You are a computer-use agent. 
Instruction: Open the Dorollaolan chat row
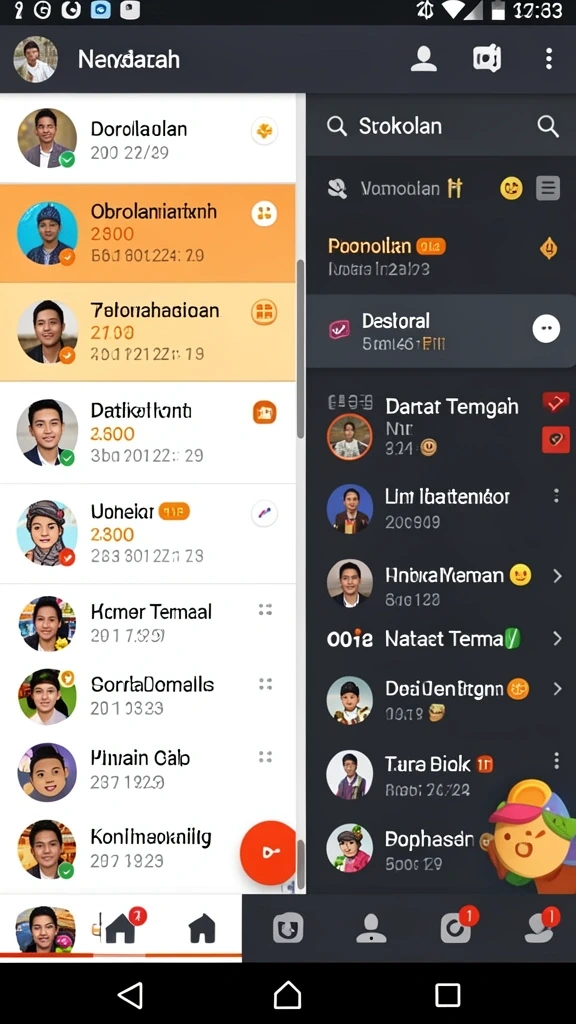point(148,138)
